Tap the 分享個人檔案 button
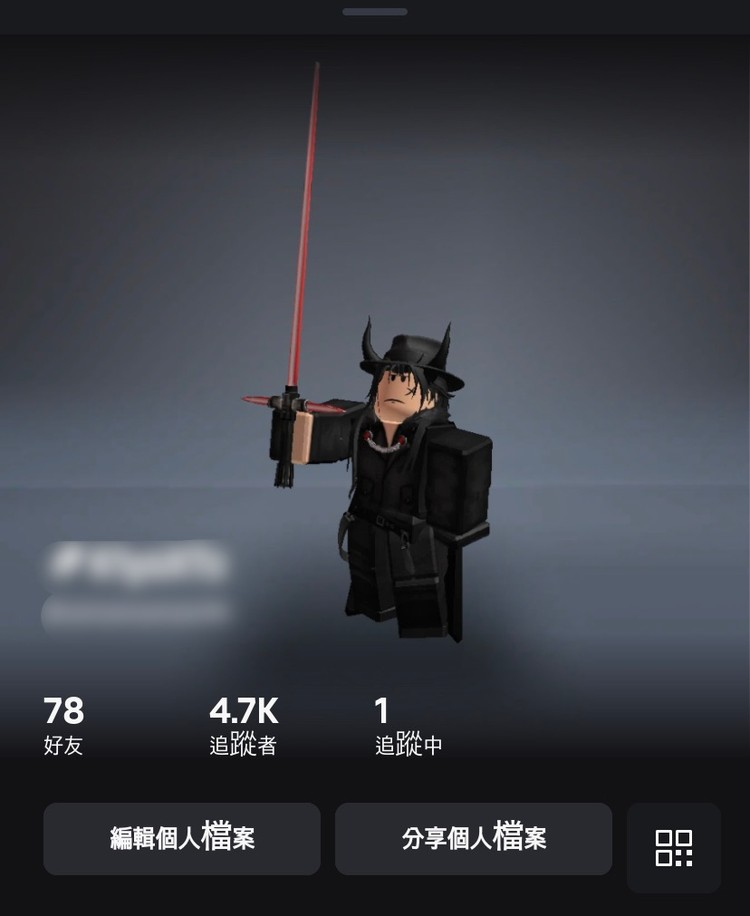This screenshot has width=750, height=916. click(473, 838)
